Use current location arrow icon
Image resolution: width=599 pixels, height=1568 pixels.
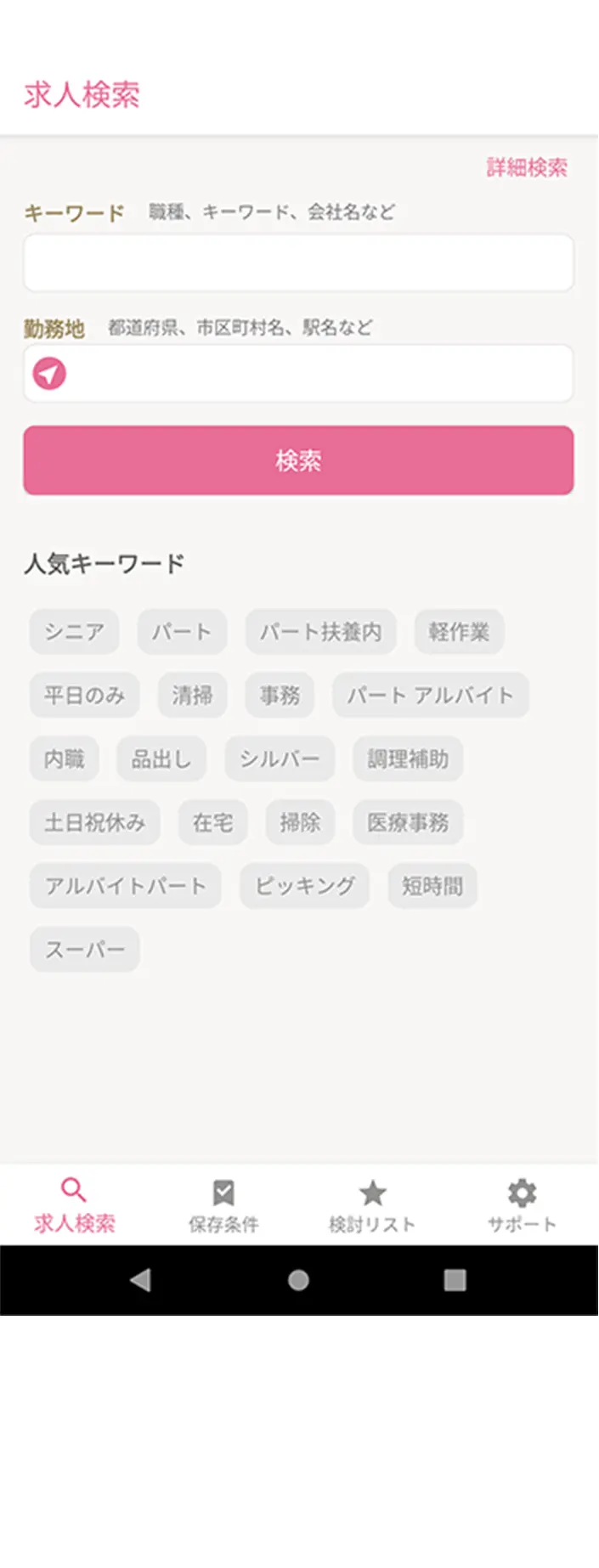click(x=49, y=374)
